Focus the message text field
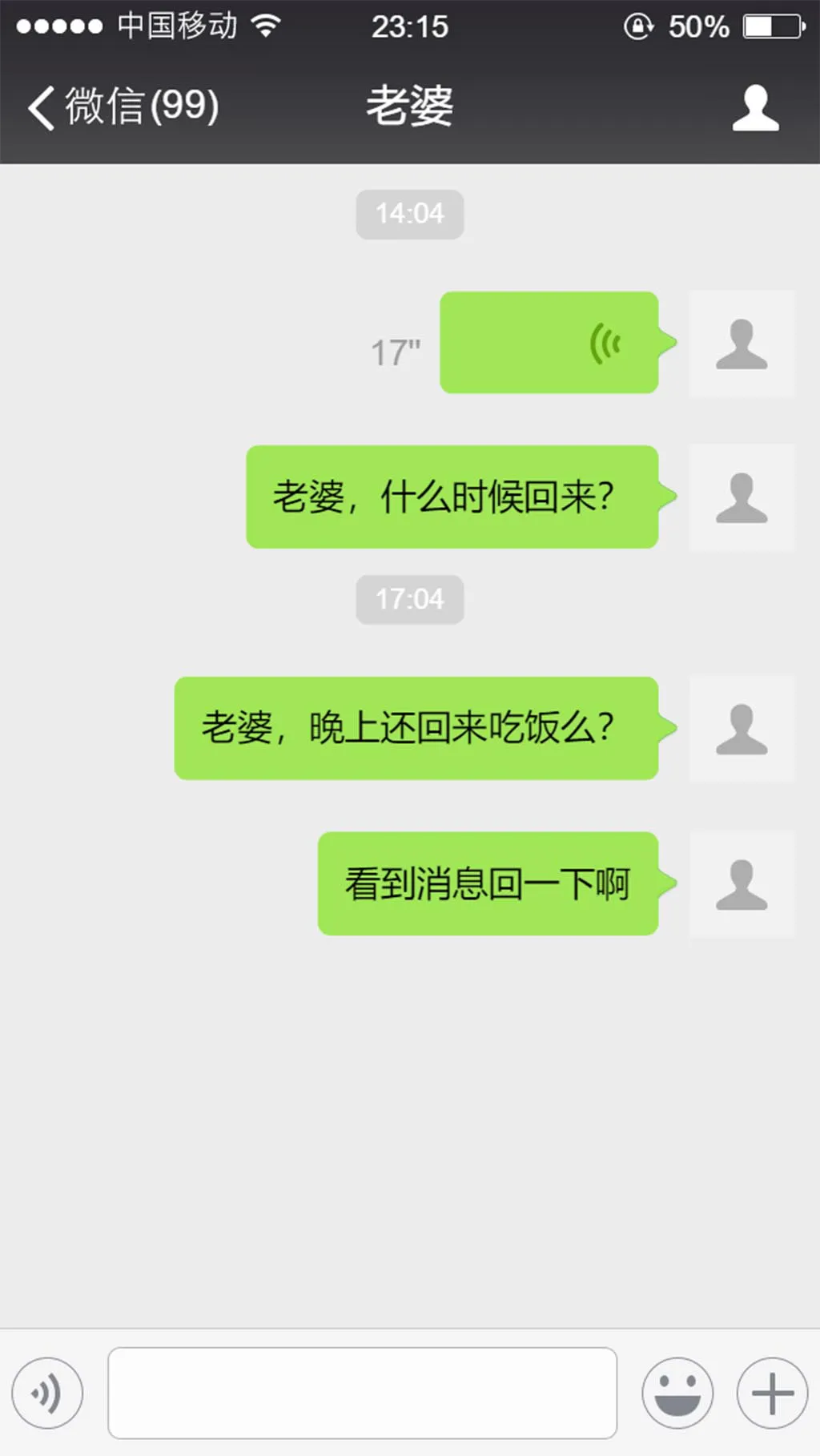 [x=362, y=1393]
